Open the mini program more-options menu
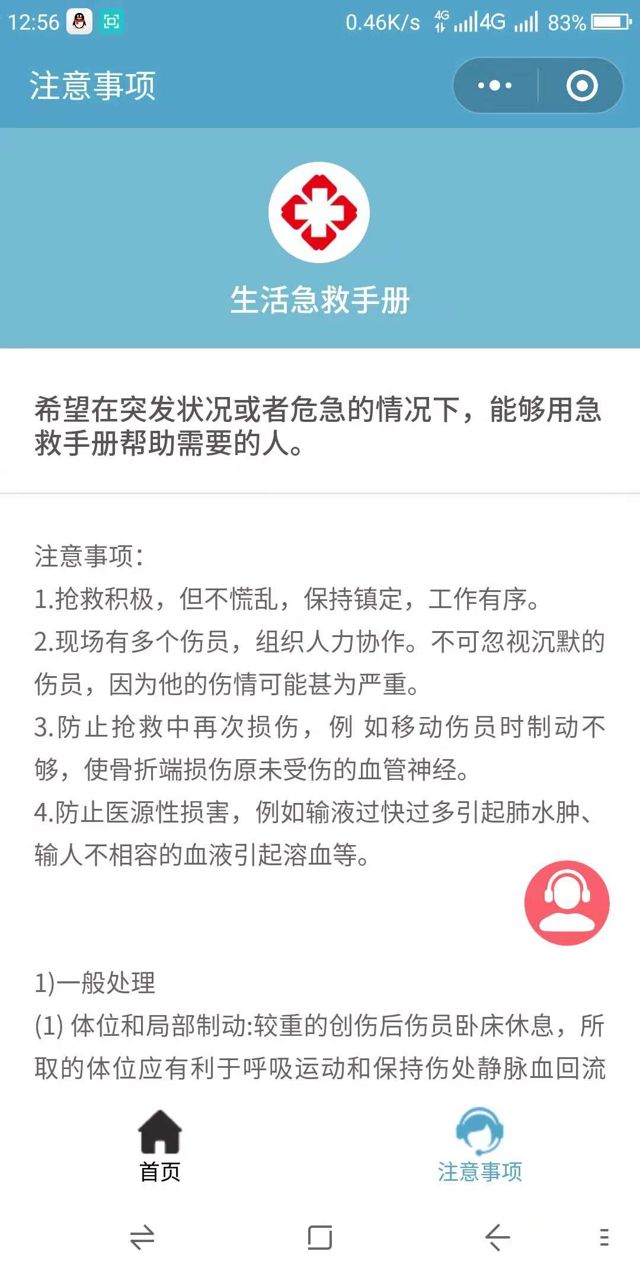Screen dimensions: 640x1280 [495, 86]
